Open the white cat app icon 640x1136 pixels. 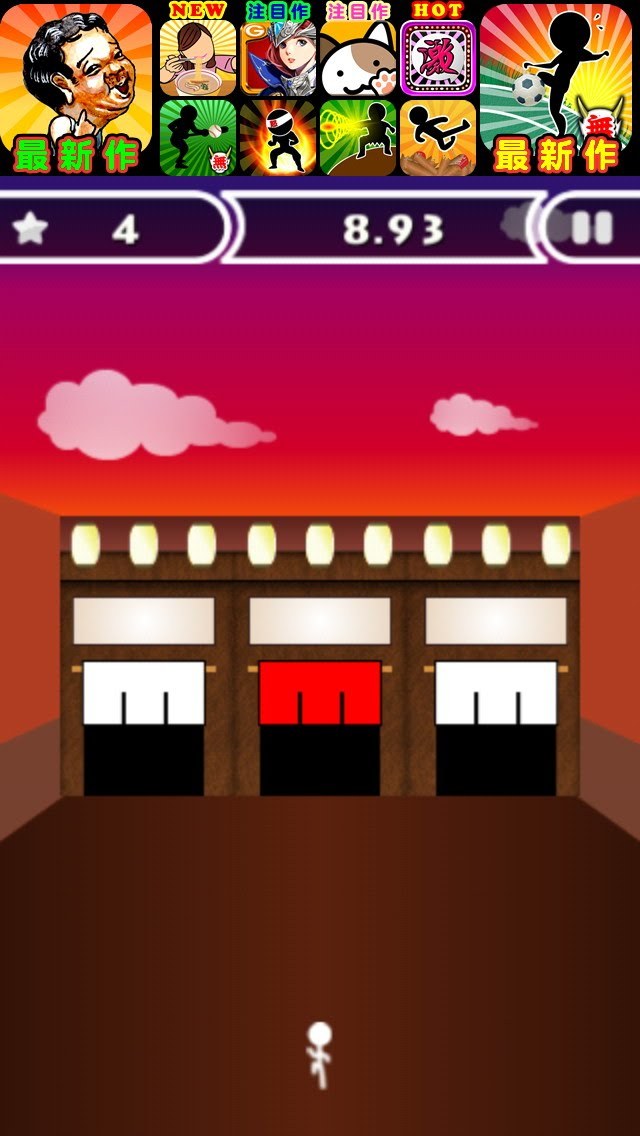[x=358, y=56]
